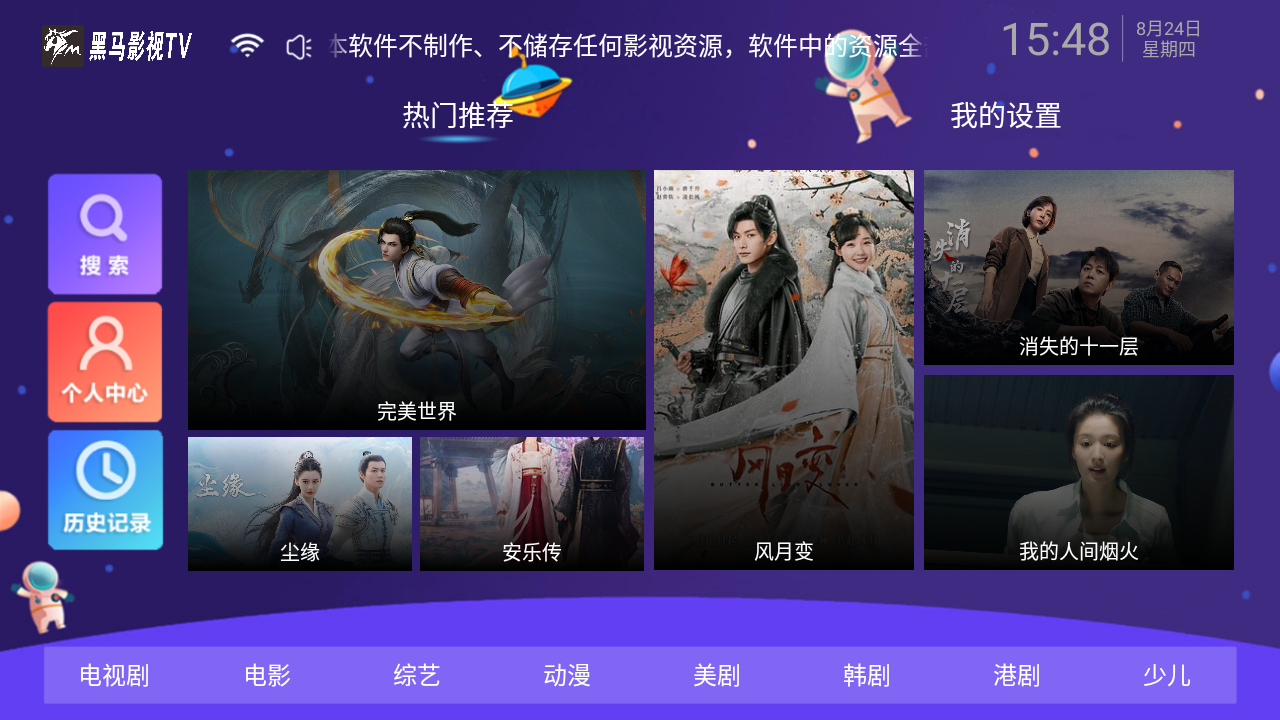Viewport: 1280px width, 720px height.
Task: Browse the 综艺 category
Action: pos(417,676)
